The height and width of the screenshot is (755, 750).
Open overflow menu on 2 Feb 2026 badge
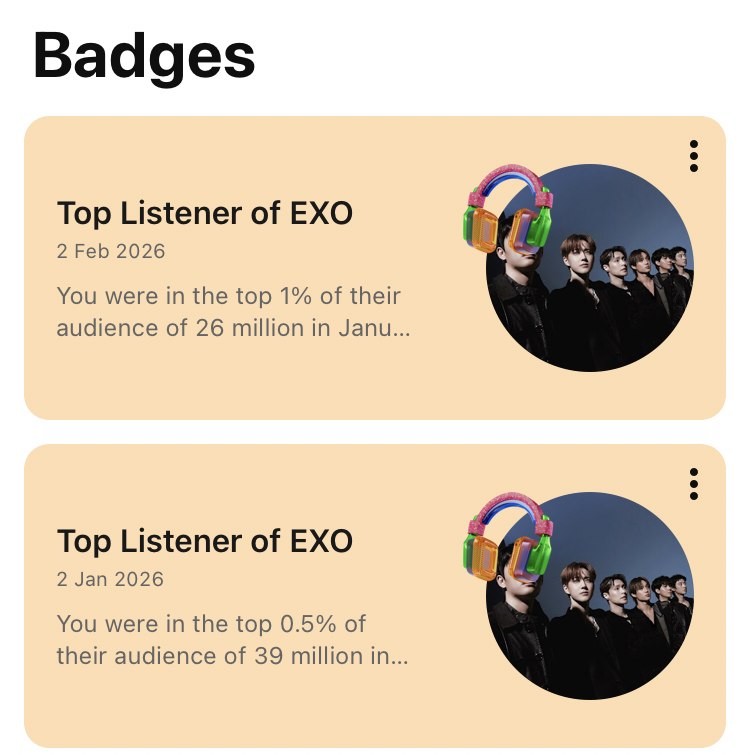(x=693, y=156)
